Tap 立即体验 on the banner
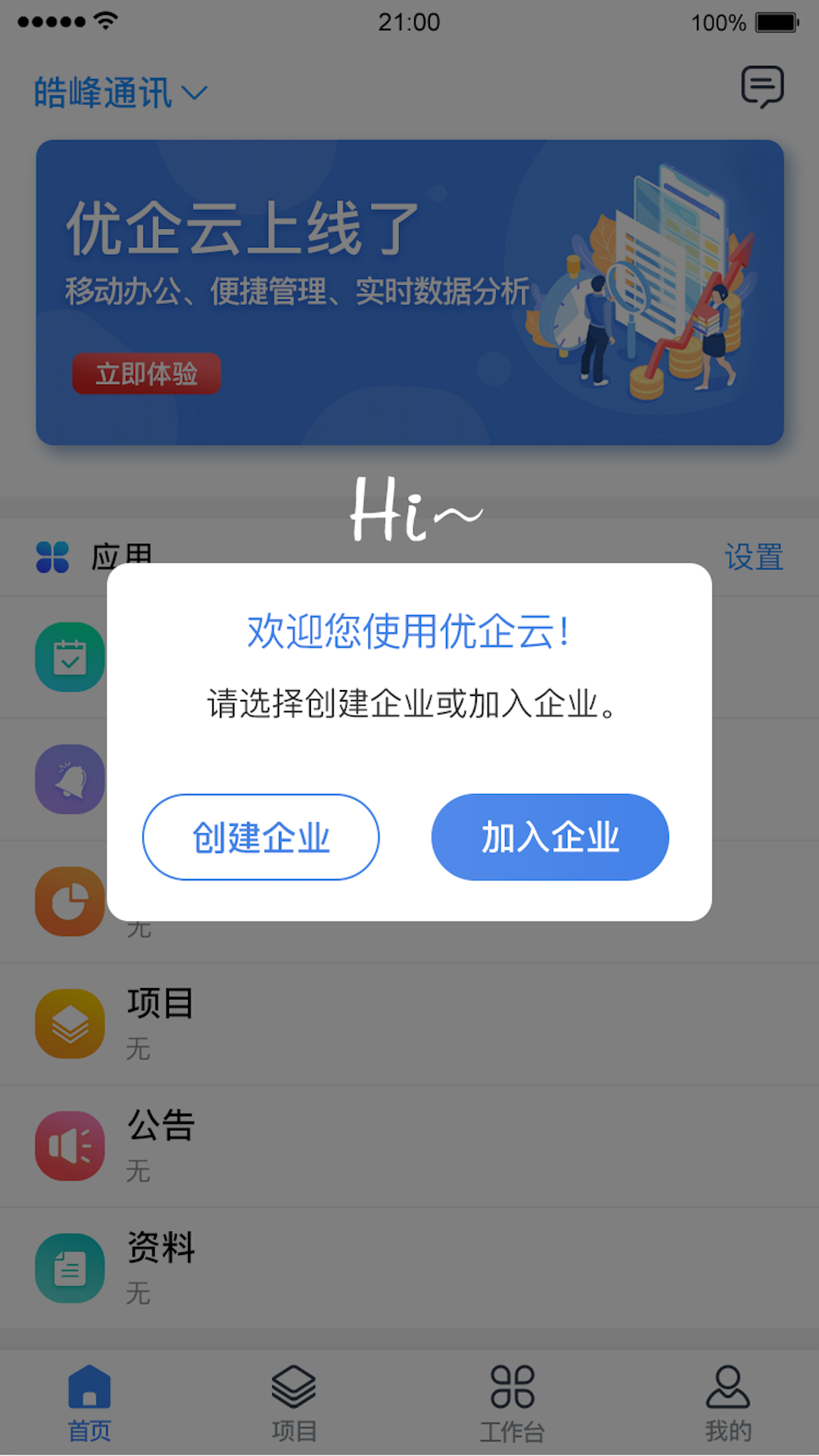The image size is (819, 1456). point(146,373)
